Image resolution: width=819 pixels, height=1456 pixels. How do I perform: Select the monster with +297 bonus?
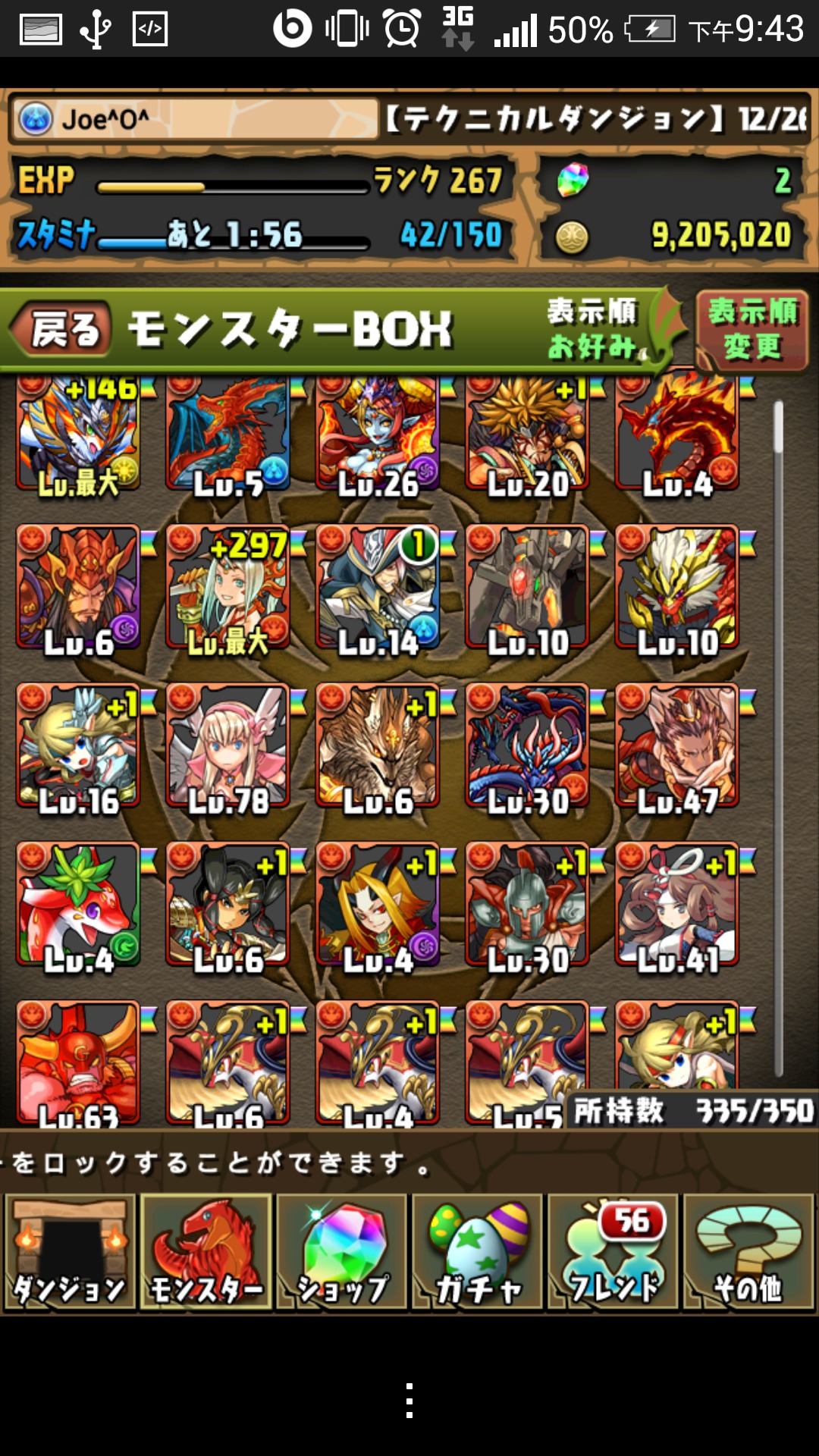pos(228,588)
